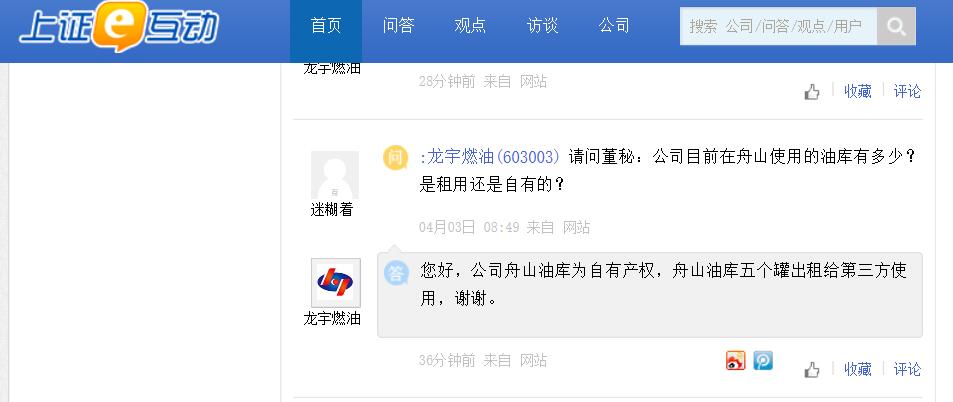Tap 收藏 under the 28分钟前 post

857,91
